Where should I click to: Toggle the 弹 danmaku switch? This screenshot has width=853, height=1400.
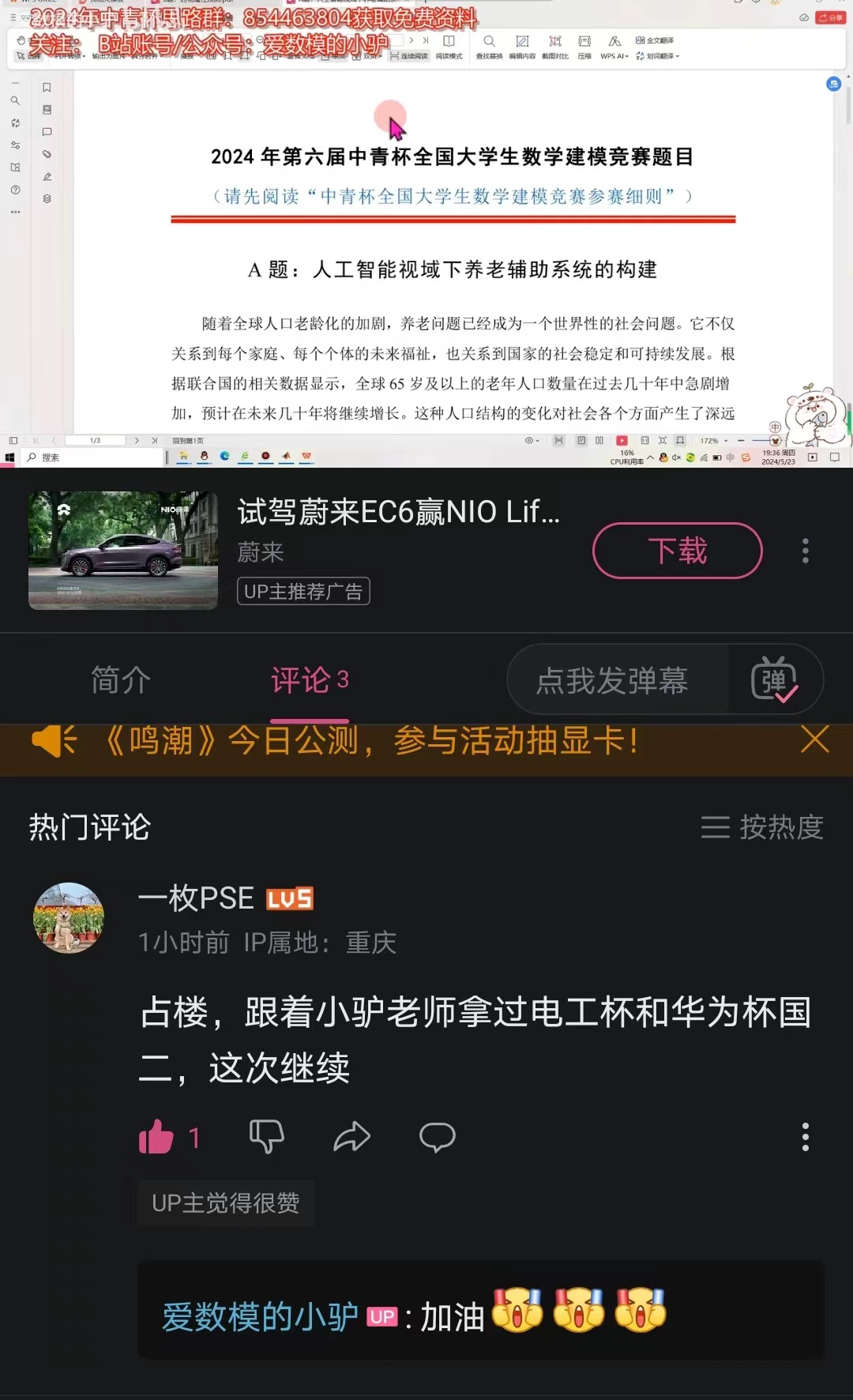(x=774, y=680)
